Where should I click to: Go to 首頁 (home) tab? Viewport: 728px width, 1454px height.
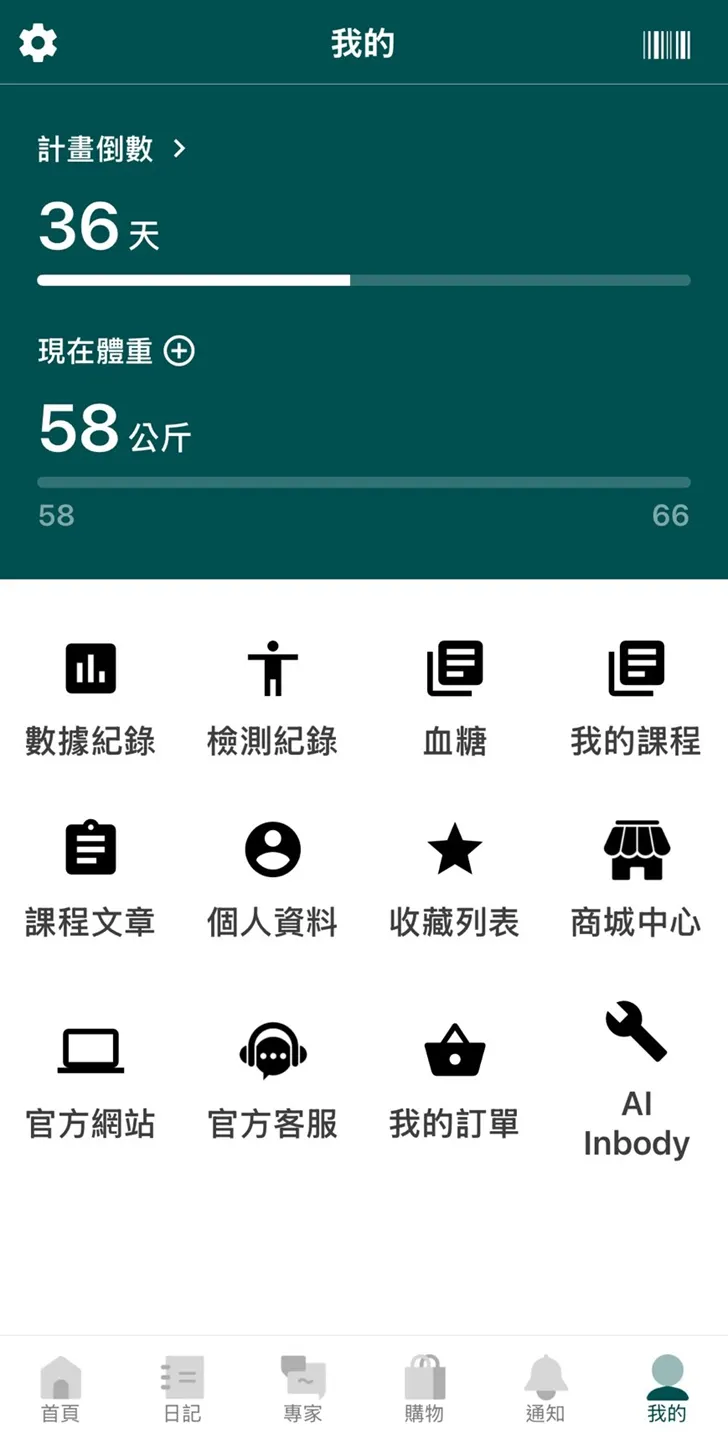point(61,1387)
